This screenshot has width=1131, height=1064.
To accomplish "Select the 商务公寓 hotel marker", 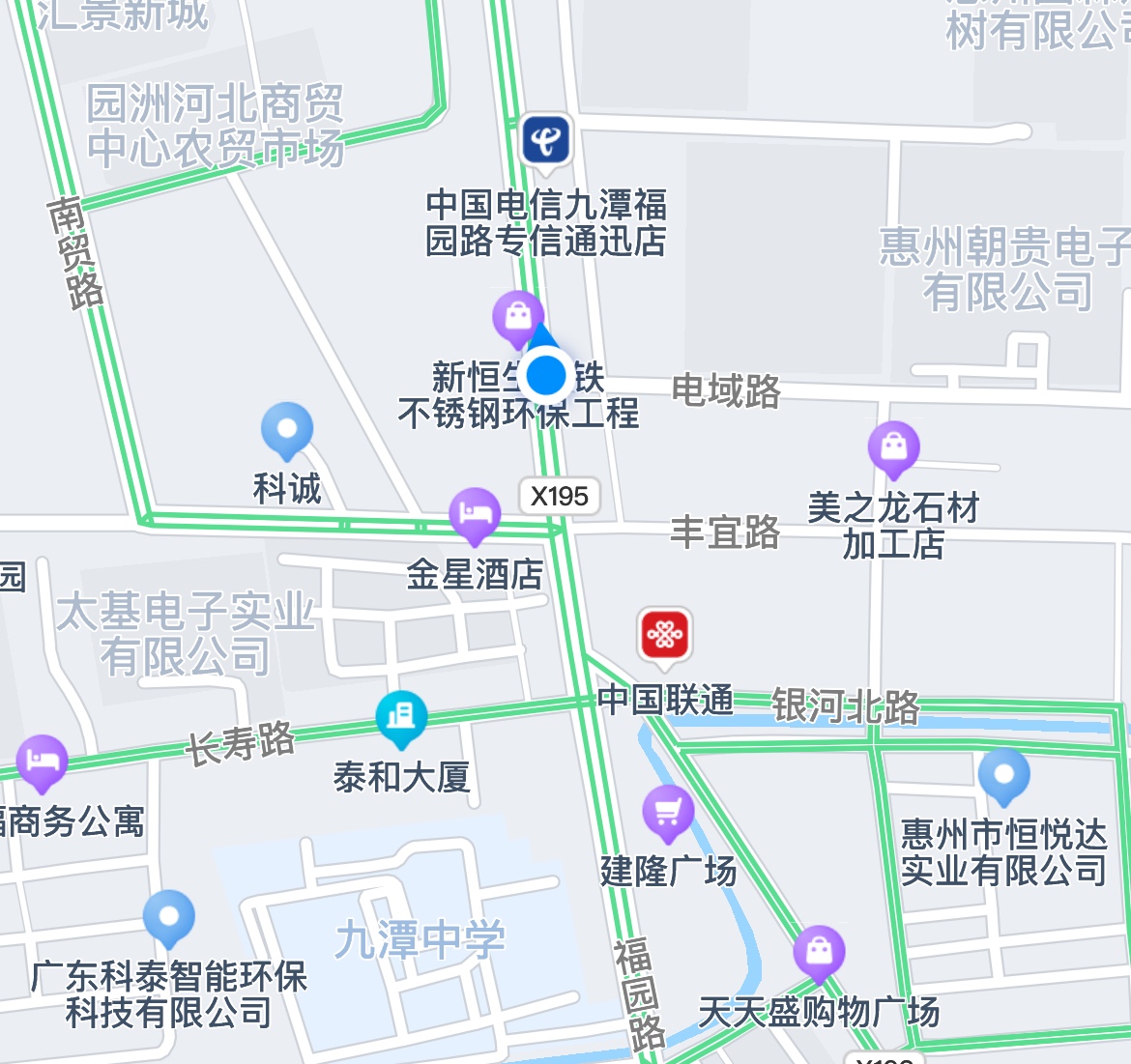I will point(42,762).
